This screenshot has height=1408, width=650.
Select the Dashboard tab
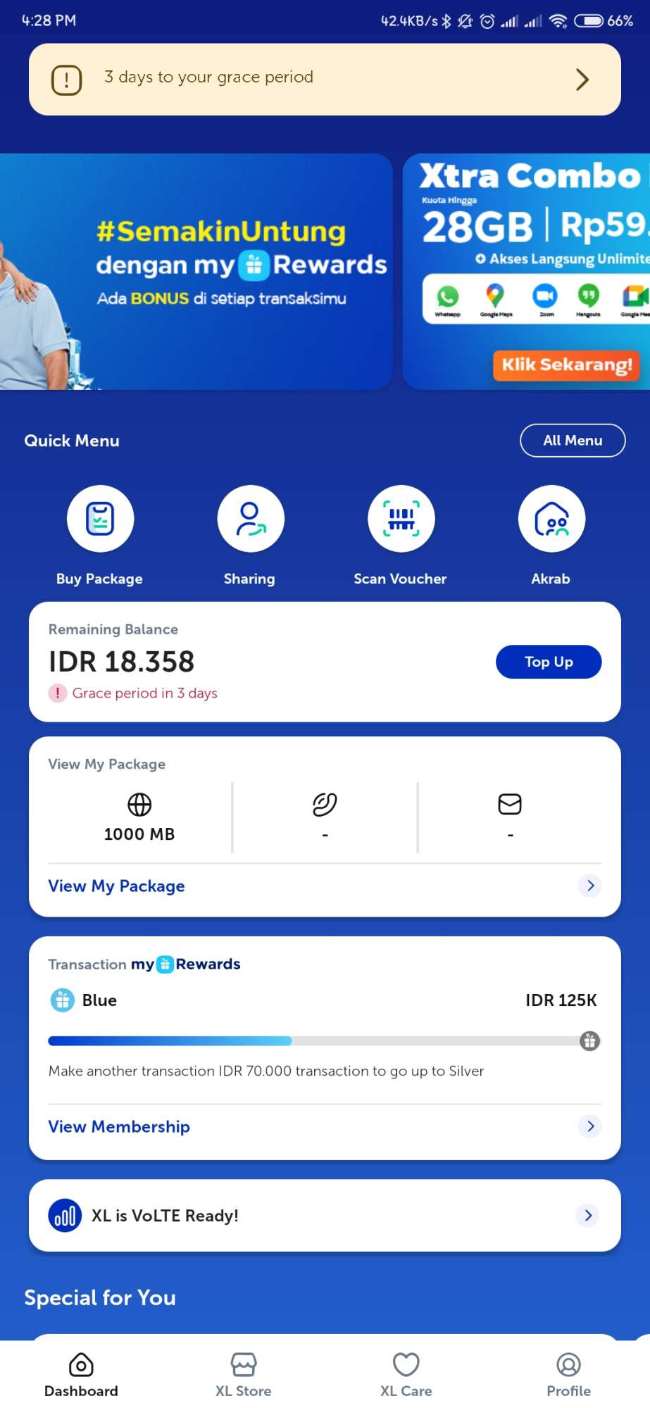[x=81, y=1375]
